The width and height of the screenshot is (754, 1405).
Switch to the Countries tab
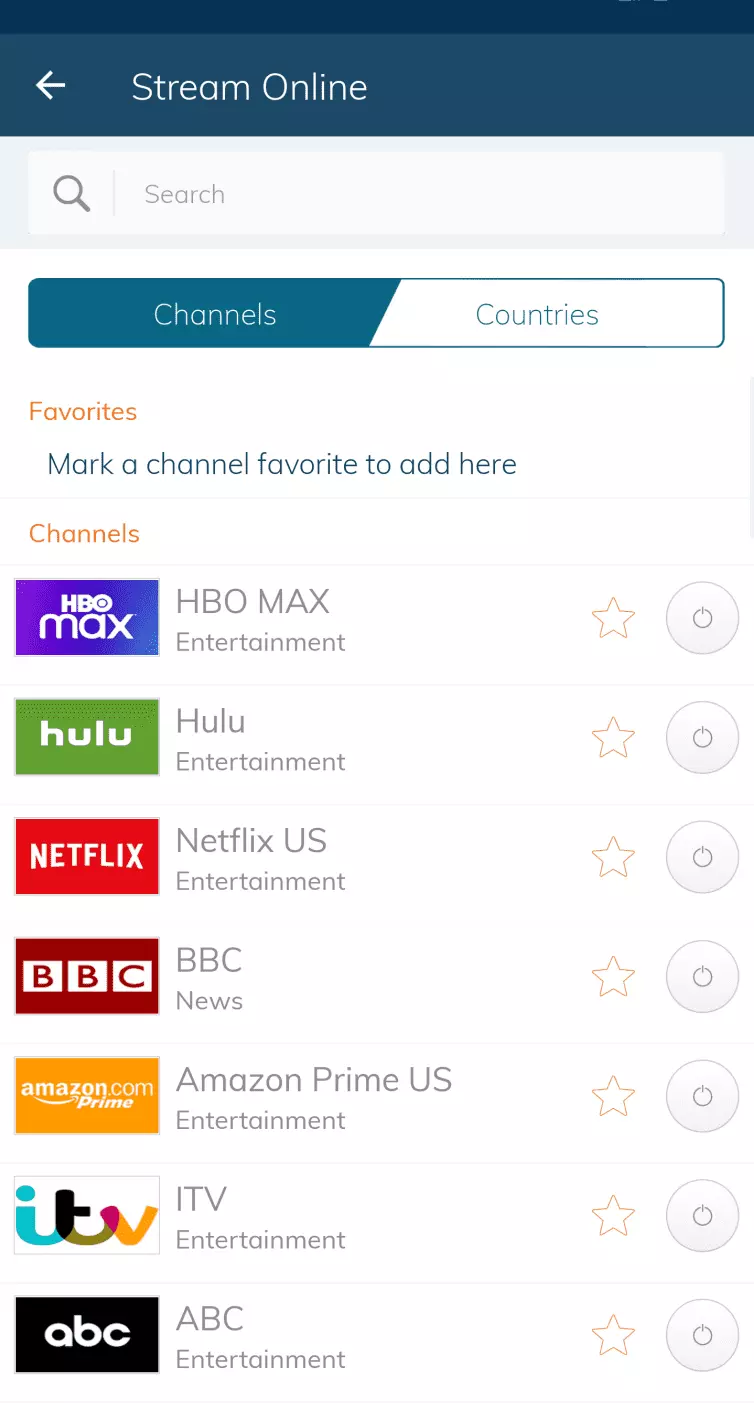point(537,314)
